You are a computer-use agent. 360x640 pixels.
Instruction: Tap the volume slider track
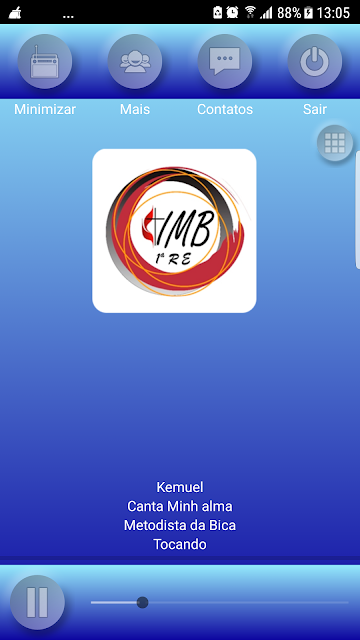[x=220, y=602]
